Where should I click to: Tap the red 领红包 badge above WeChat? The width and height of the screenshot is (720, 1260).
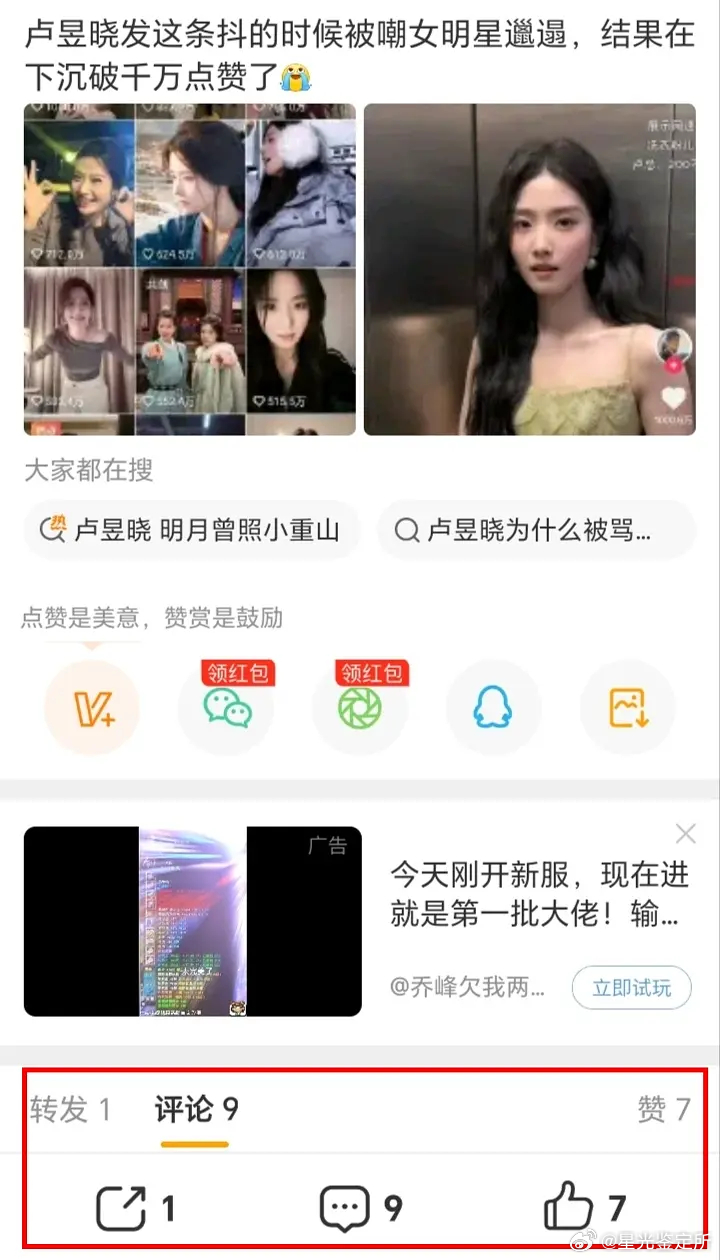point(238,673)
